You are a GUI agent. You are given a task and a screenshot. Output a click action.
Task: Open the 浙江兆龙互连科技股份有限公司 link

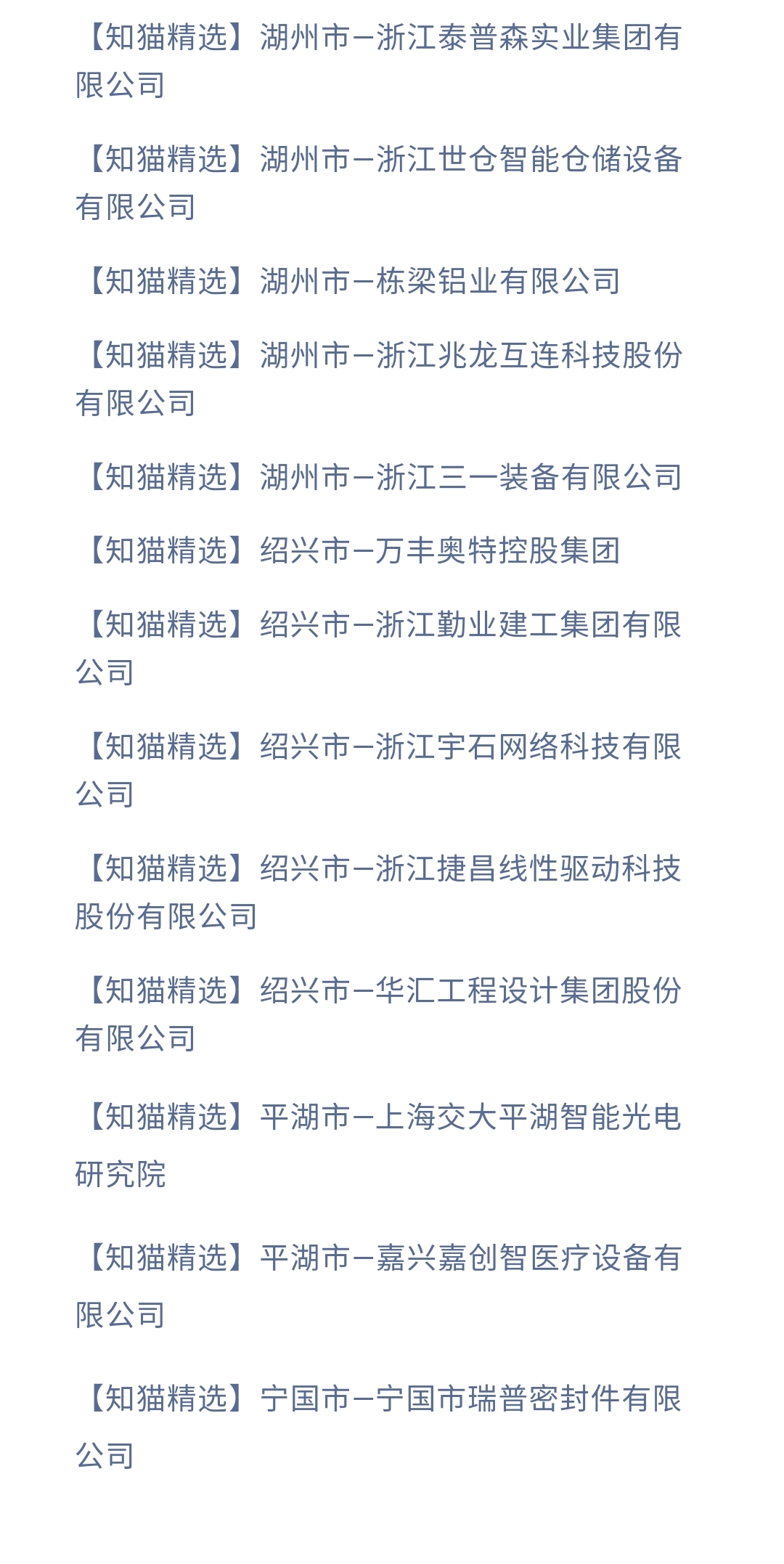tap(378, 379)
